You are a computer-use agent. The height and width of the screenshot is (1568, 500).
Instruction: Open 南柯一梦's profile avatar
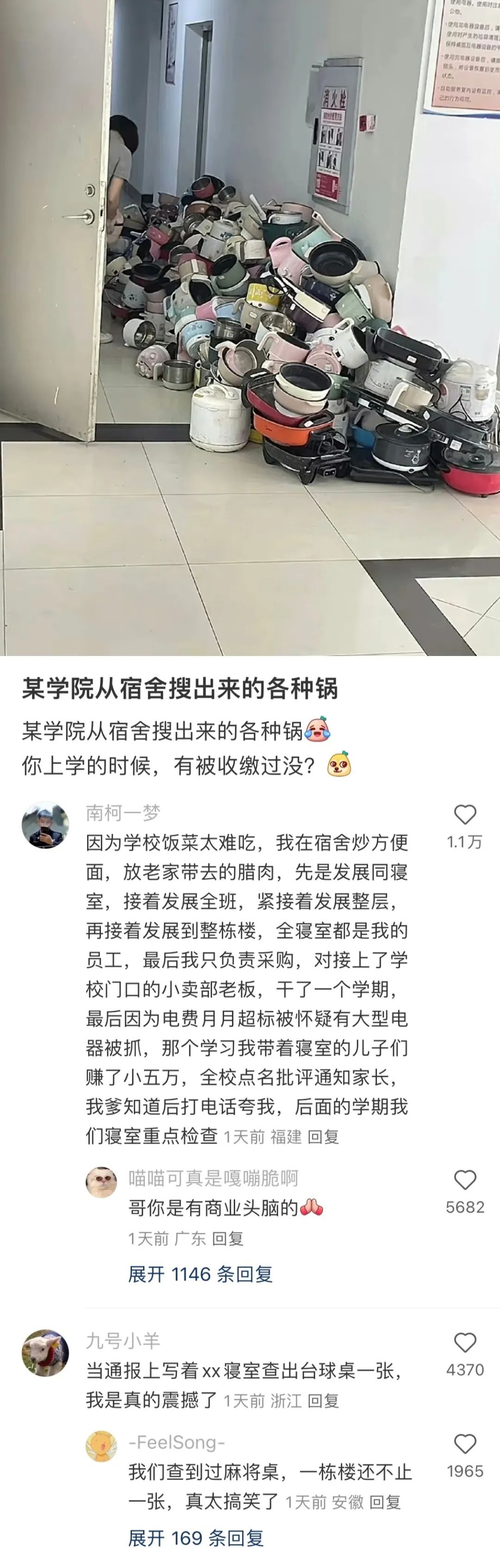[x=45, y=825]
